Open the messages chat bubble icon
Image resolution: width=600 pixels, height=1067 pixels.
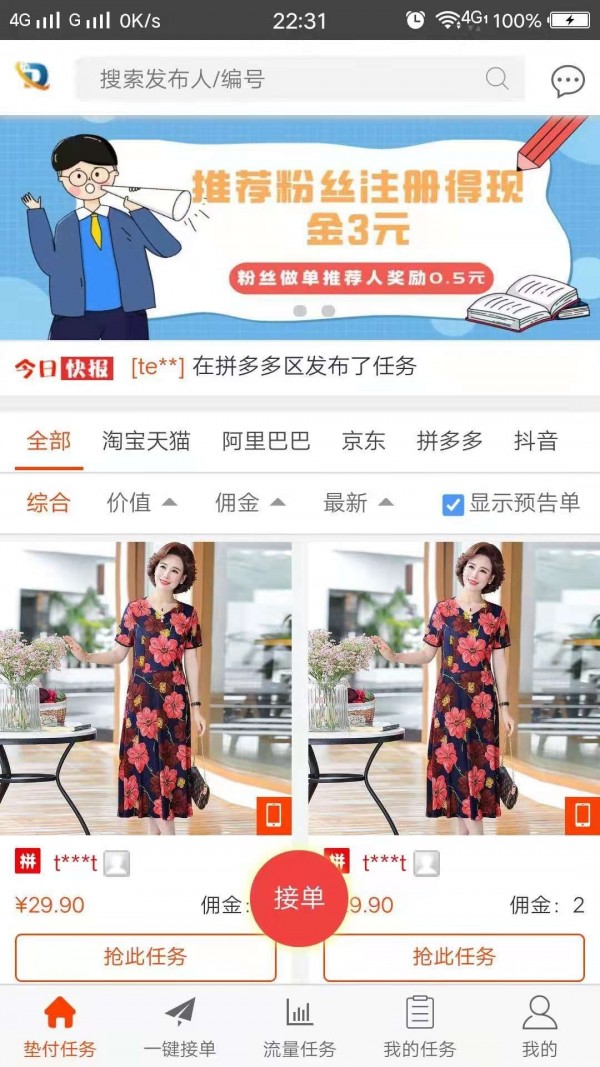tap(568, 81)
